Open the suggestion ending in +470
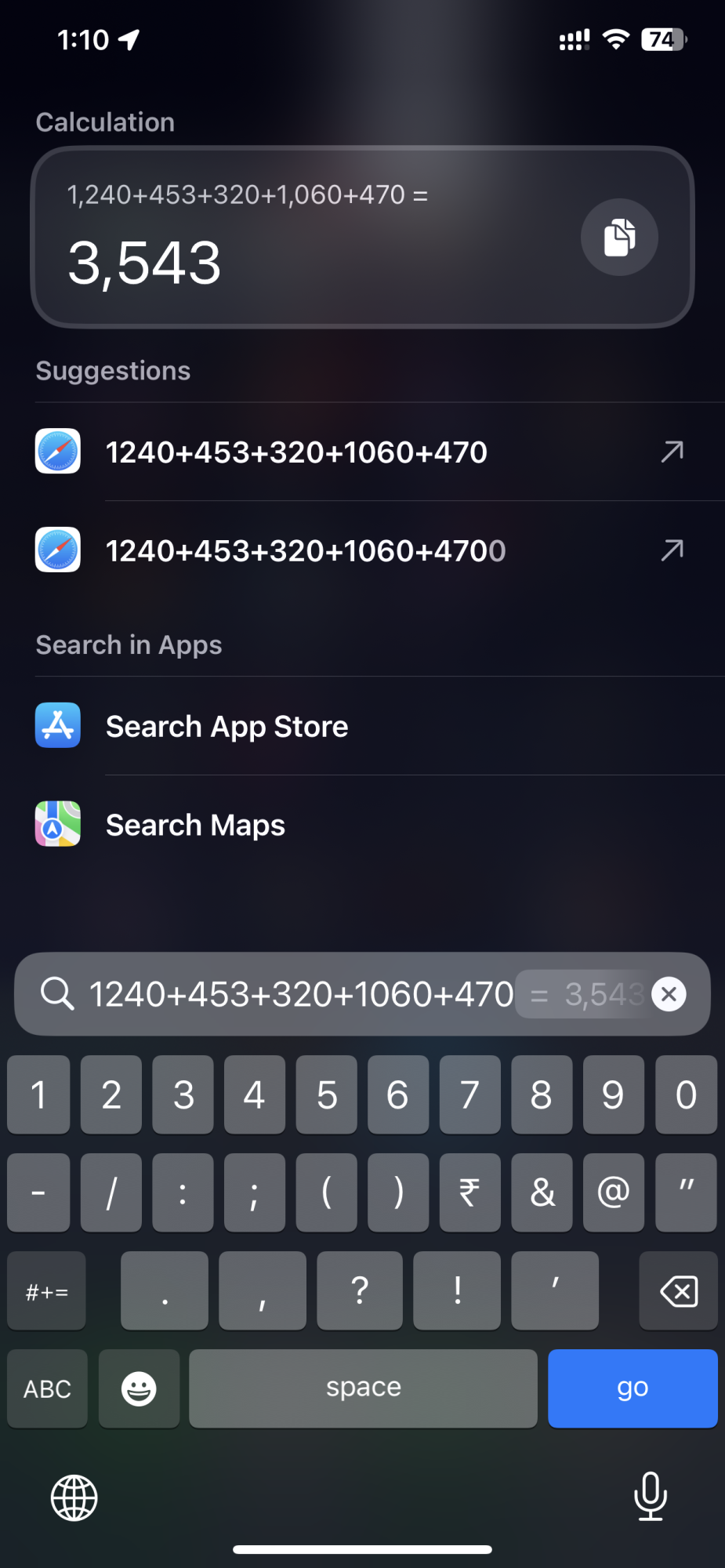The image size is (725, 1568). point(379,452)
